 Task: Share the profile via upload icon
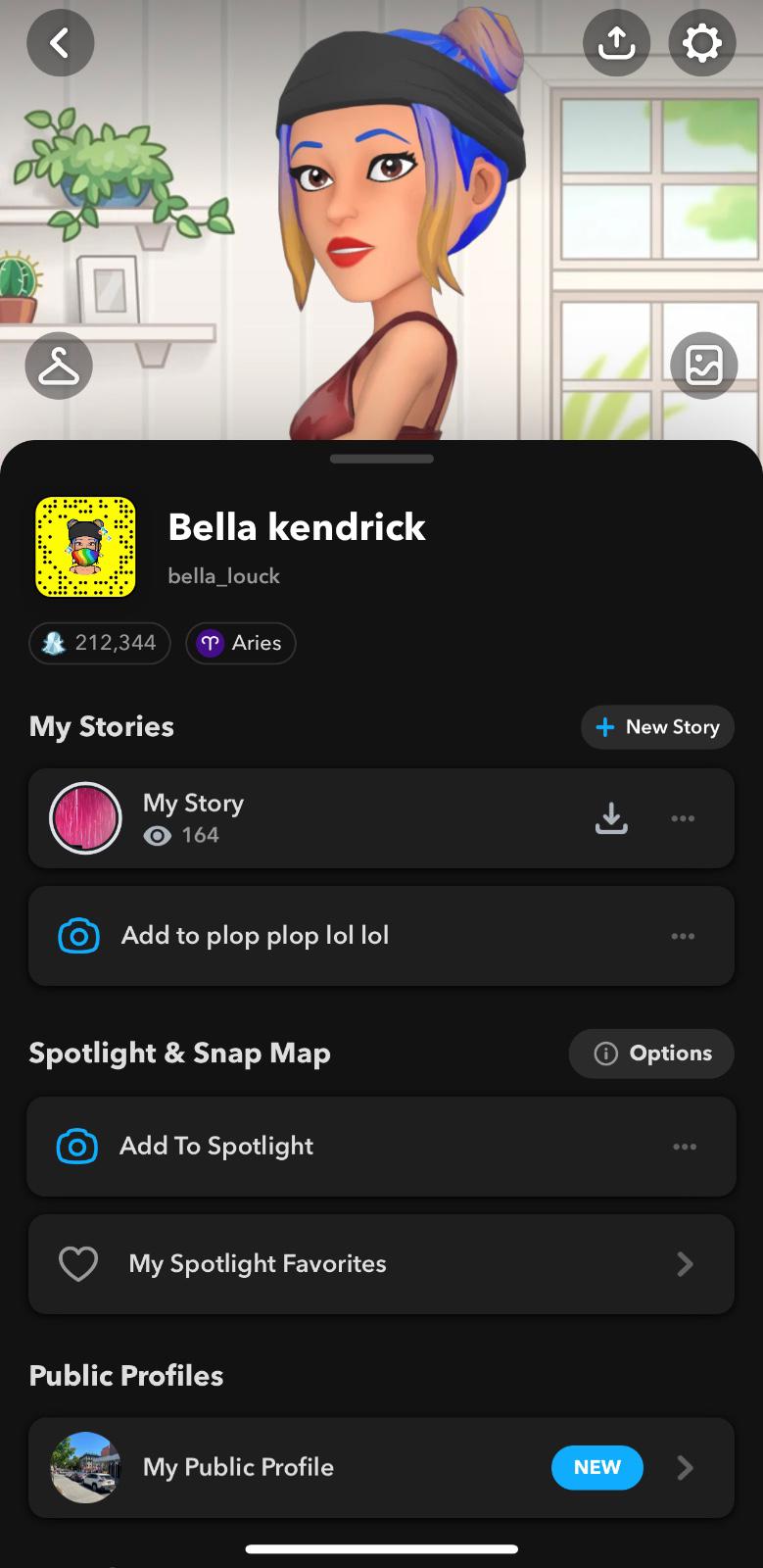(x=616, y=42)
